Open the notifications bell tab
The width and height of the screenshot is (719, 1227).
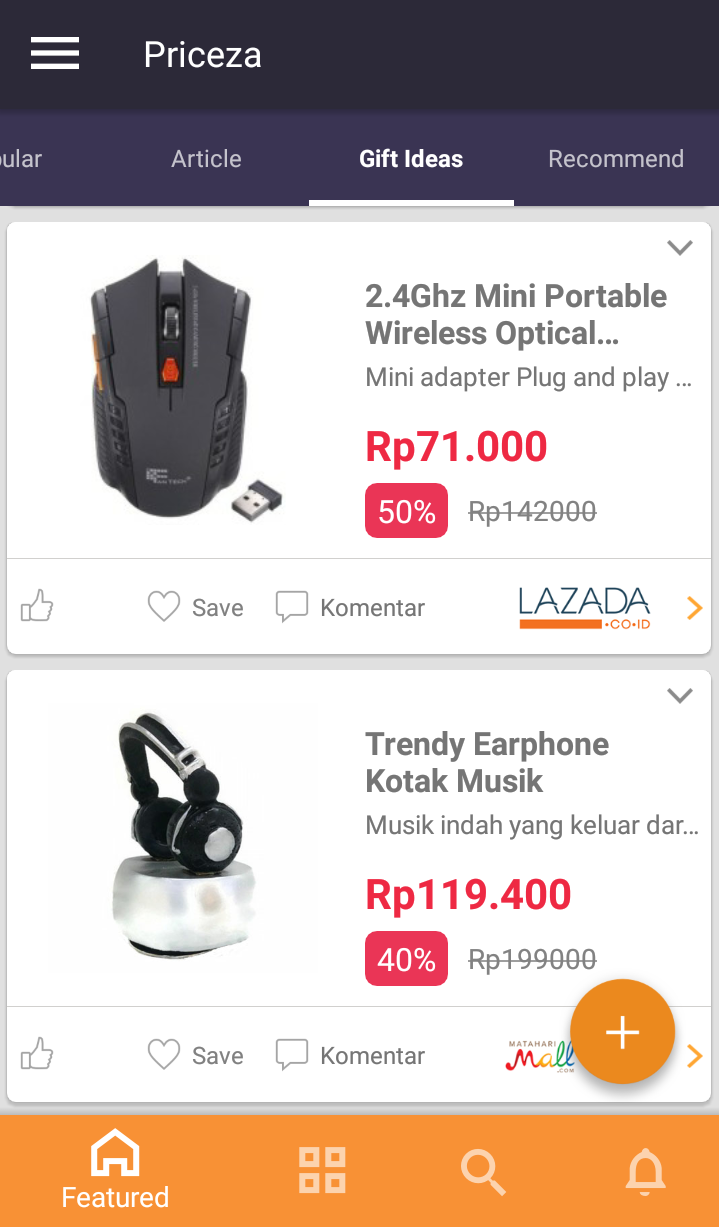point(645,1171)
